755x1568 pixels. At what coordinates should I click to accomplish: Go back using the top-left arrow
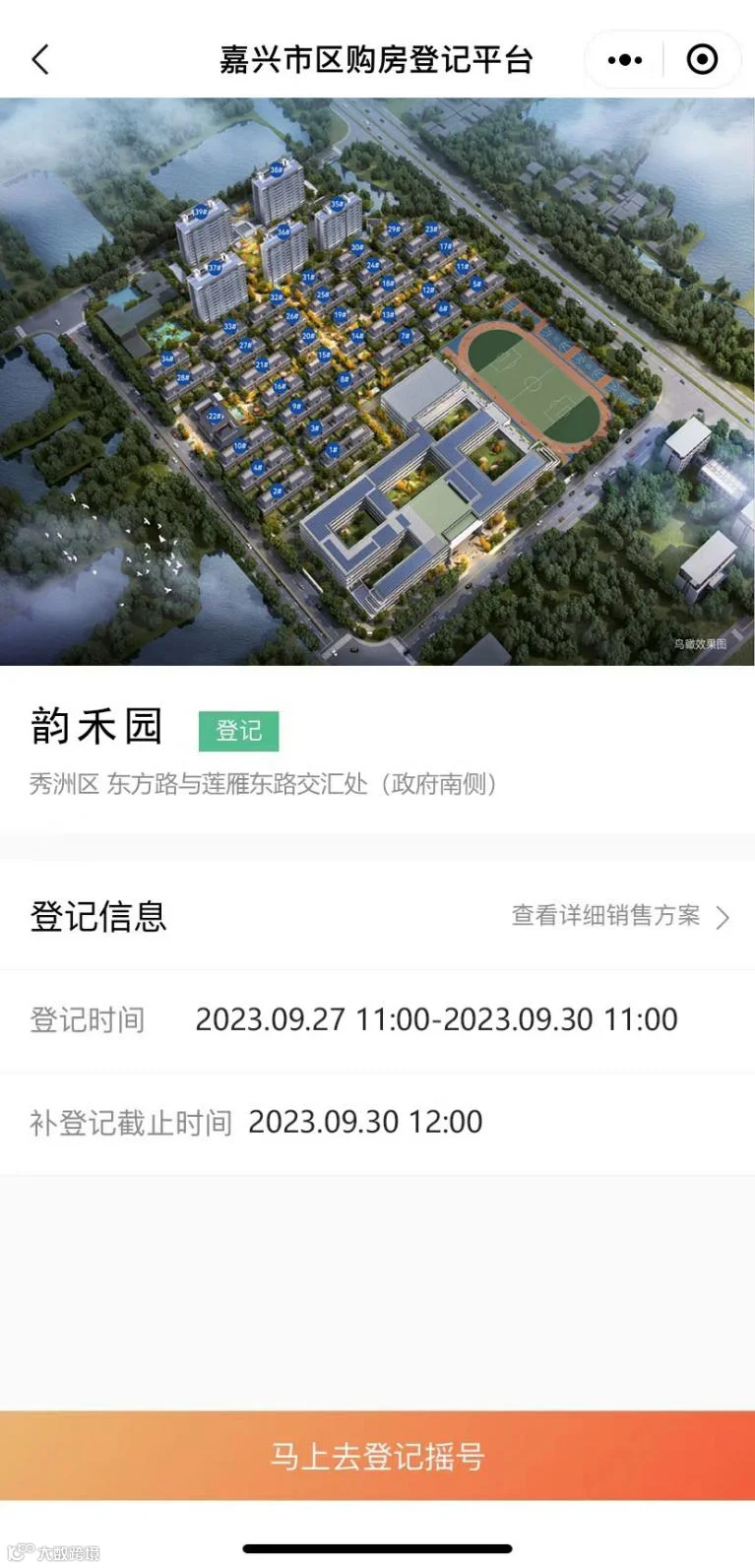(x=40, y=59)
